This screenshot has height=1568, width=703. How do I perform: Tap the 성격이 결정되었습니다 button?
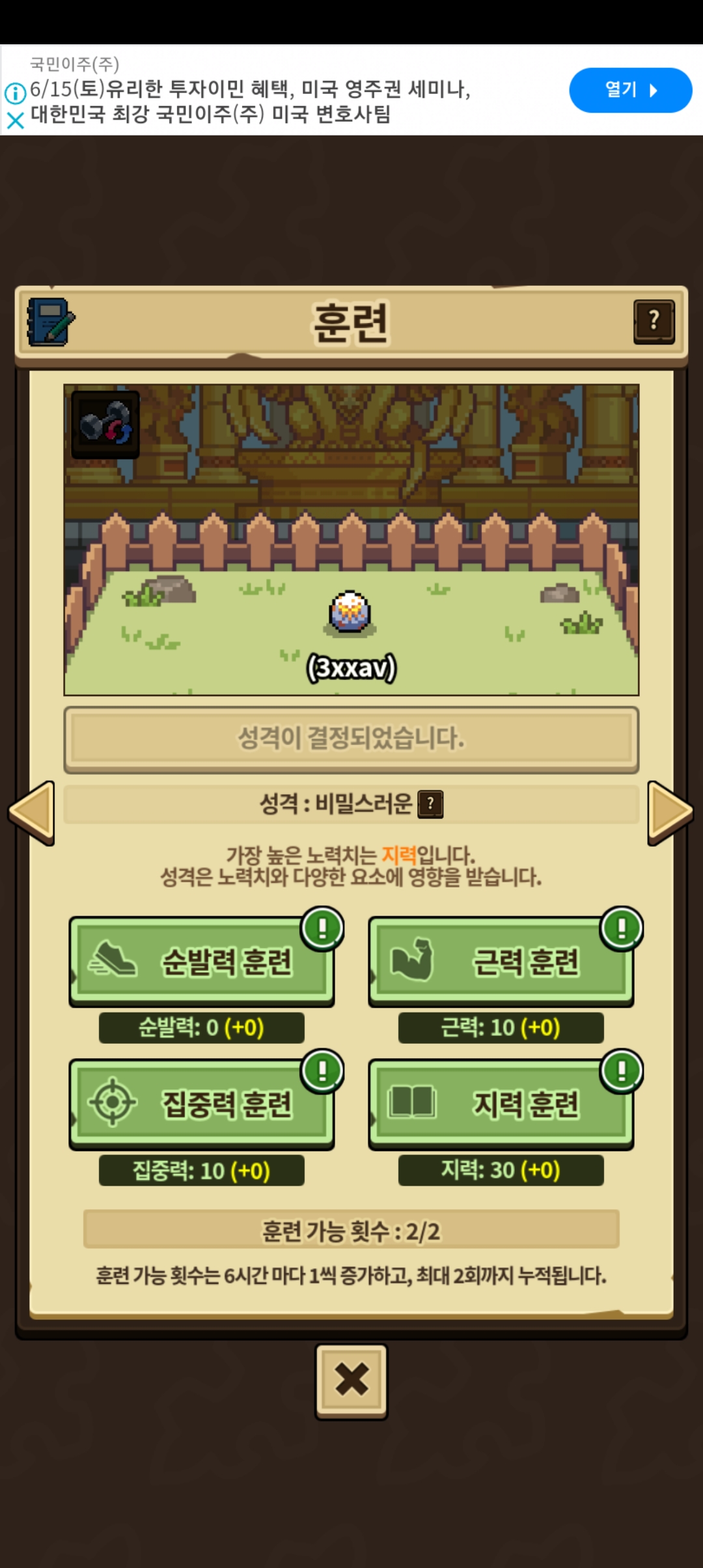(x=351, y=739)
